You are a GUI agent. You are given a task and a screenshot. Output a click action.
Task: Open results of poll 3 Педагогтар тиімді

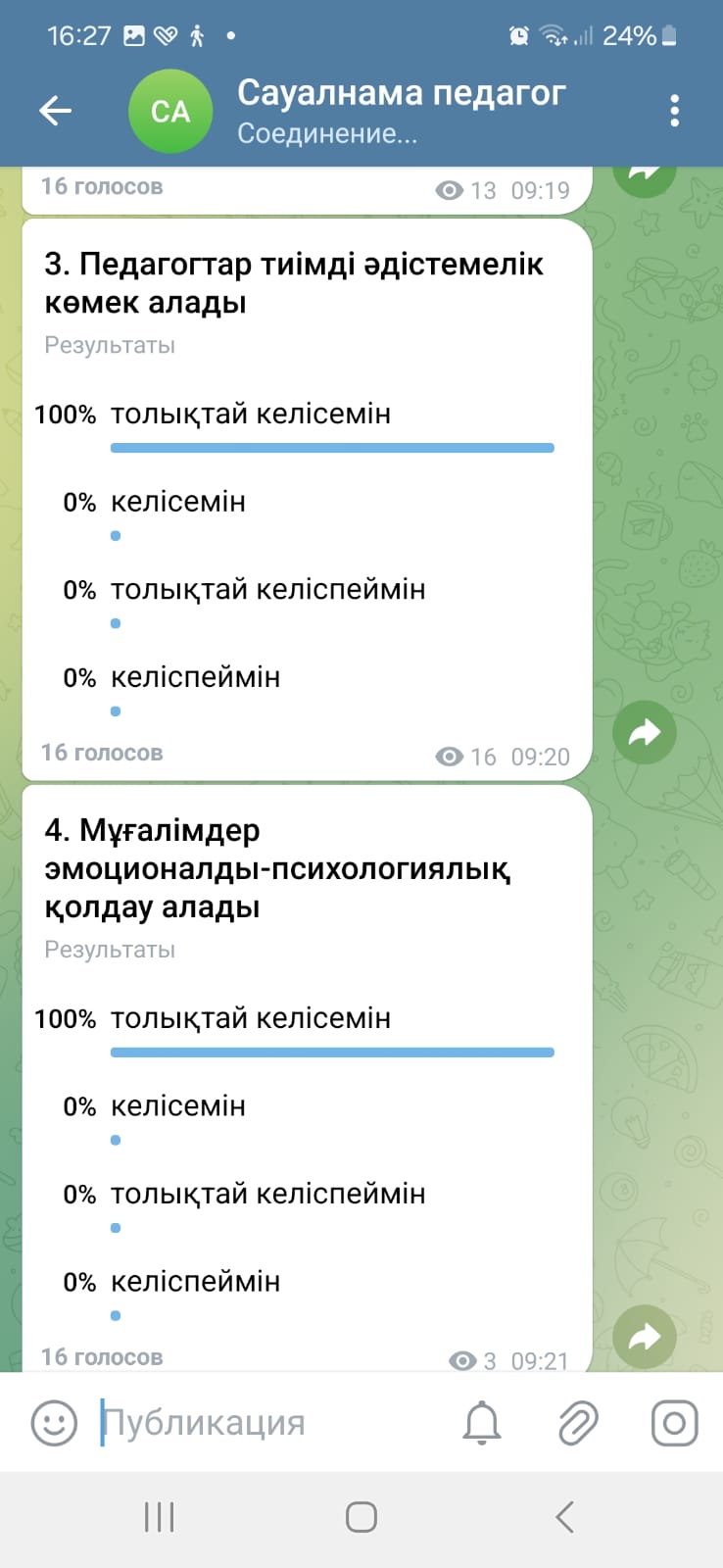pos(110,345)
